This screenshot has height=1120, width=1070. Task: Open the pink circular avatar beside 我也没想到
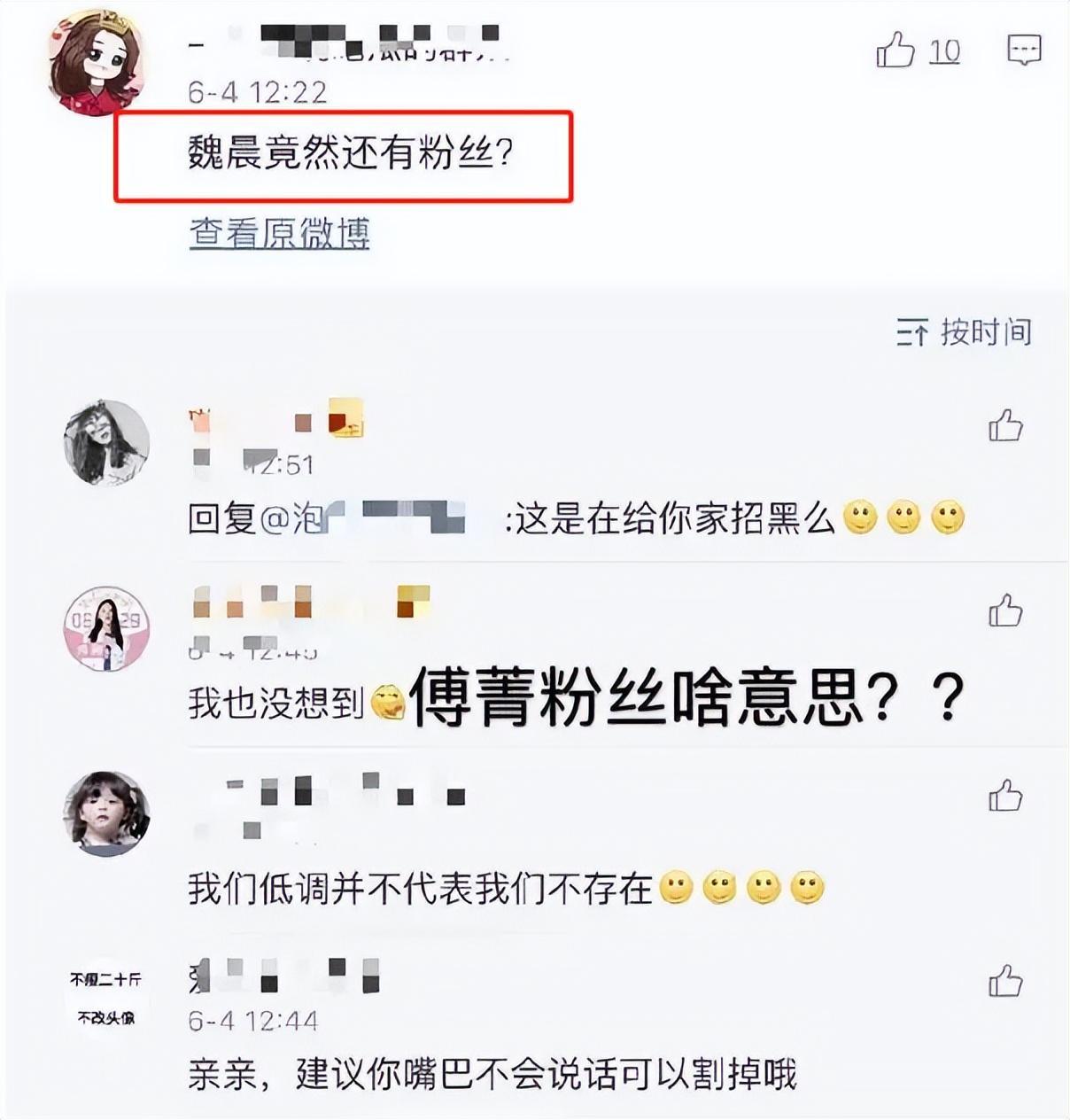106,628
